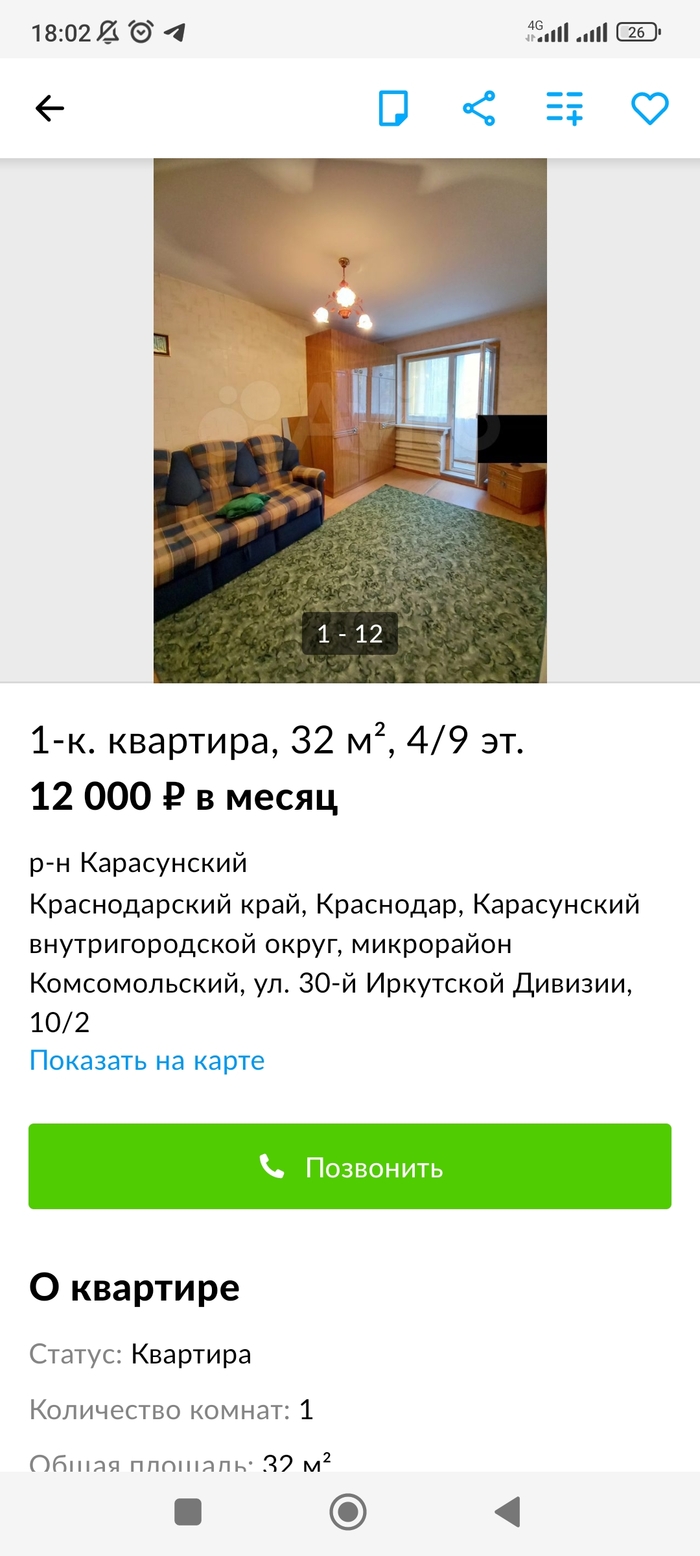The image size is (700, 1556).
Task: Call the owner with «Позвонить» button
Action: tap(350, 1166)
